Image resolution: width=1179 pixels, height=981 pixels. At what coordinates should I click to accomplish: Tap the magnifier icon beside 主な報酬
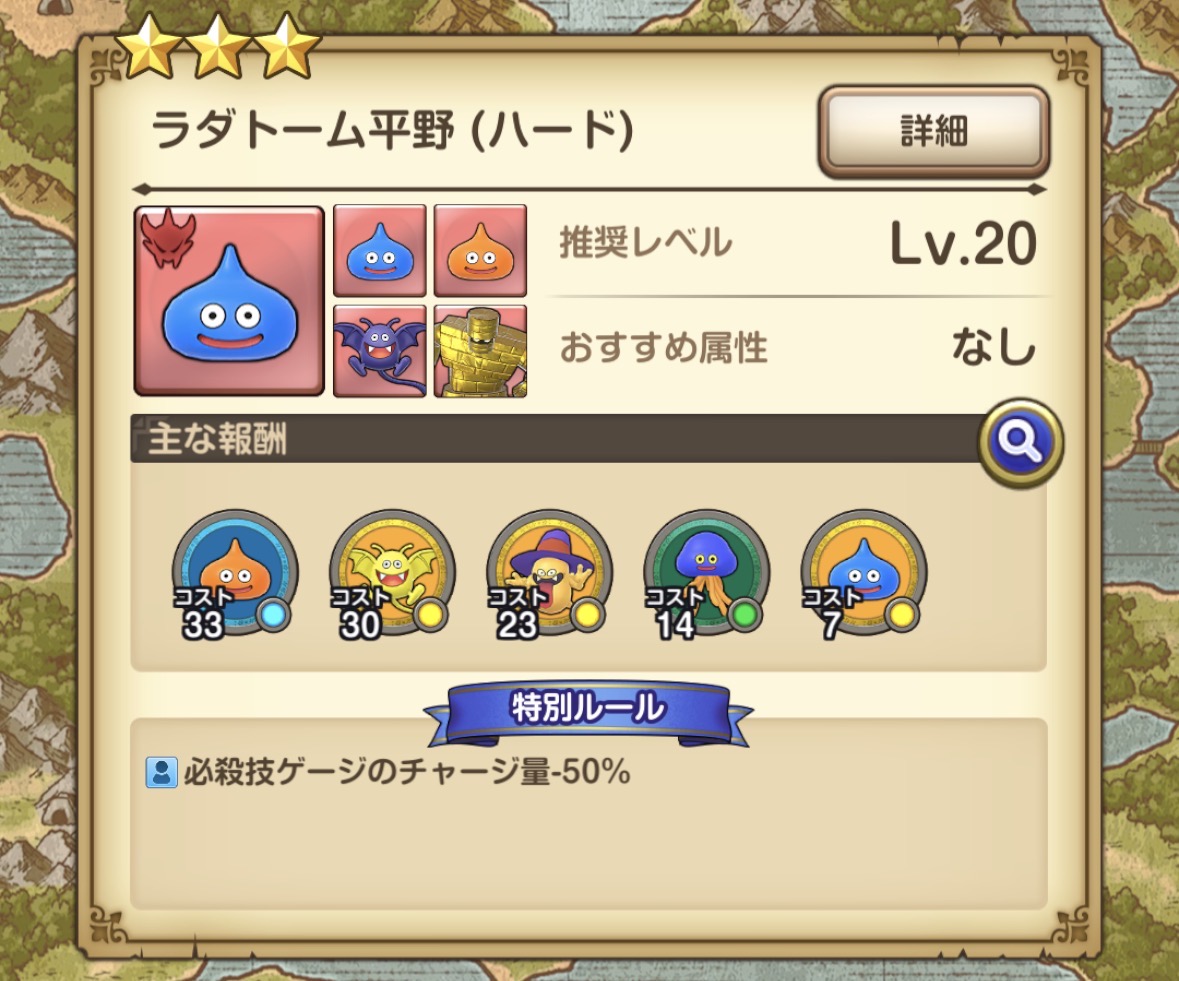tap(1020, 442)
